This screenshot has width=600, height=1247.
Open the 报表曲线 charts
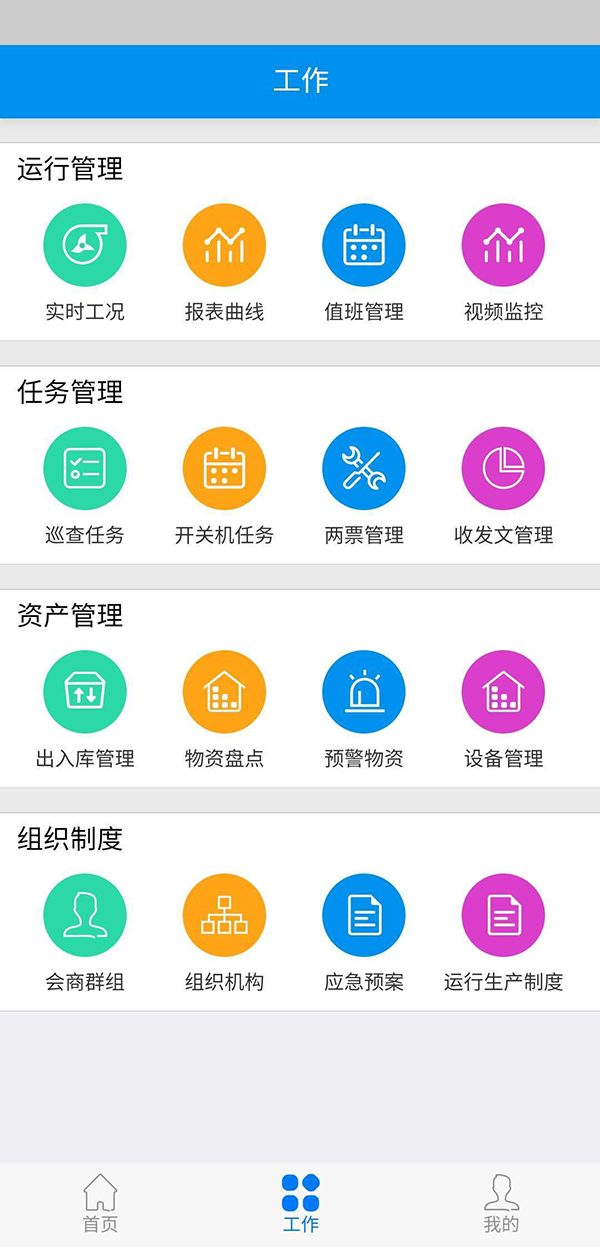click(224, 246)
